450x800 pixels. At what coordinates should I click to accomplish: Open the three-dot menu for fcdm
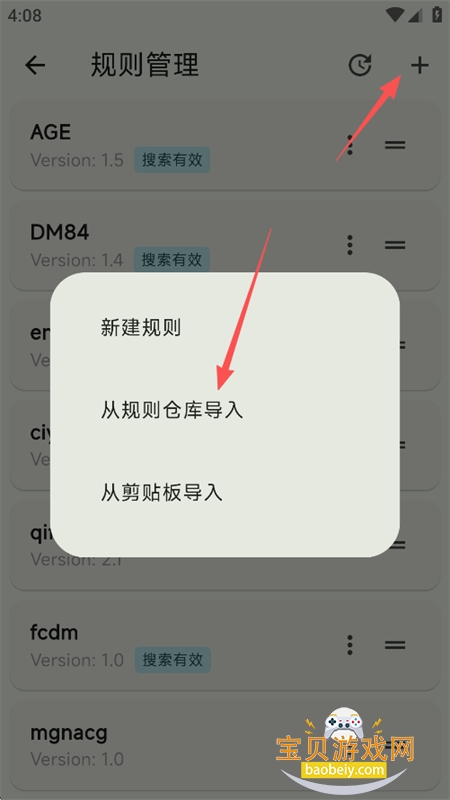click(x=350, y=645)
